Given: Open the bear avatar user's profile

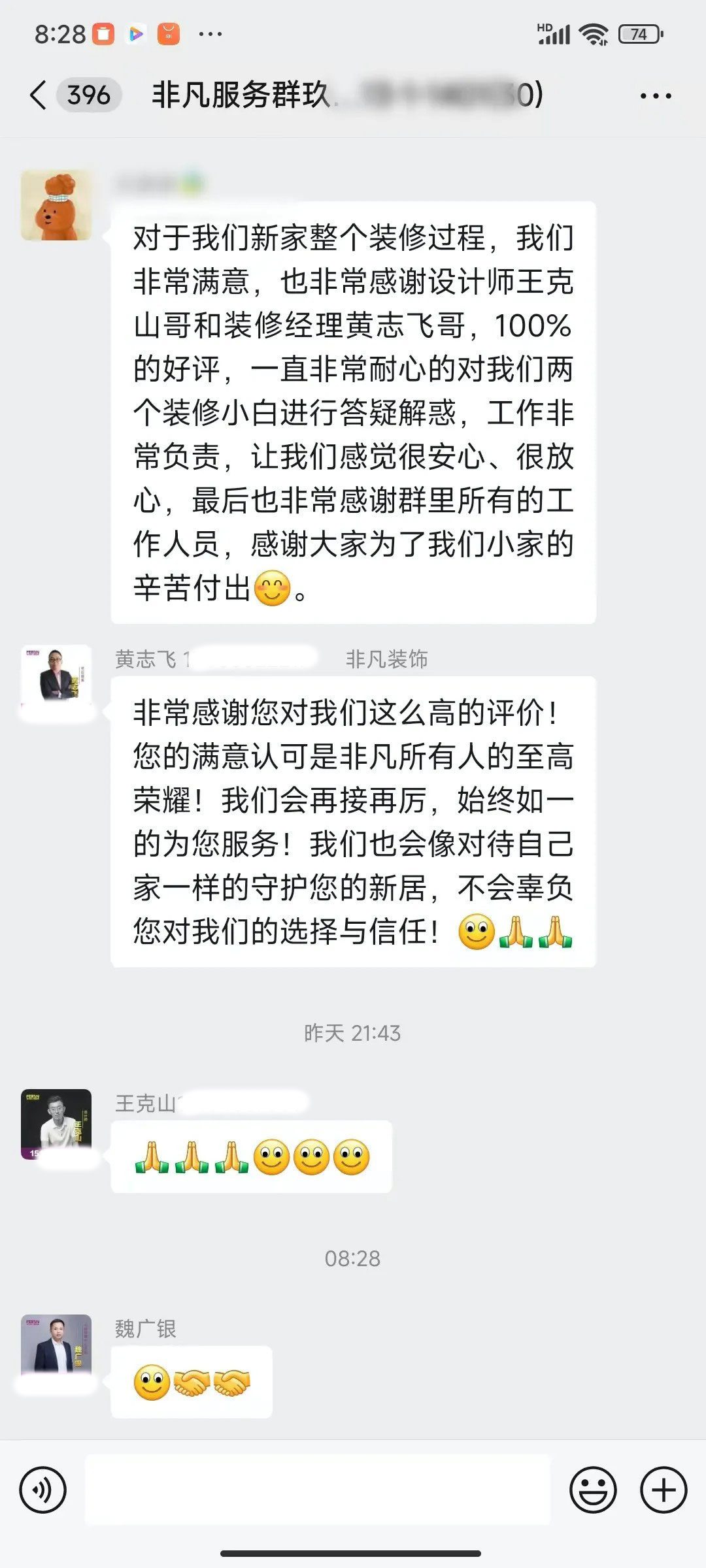Looking at the screenshot, I should pyautogui.click(x=56, y=205).
